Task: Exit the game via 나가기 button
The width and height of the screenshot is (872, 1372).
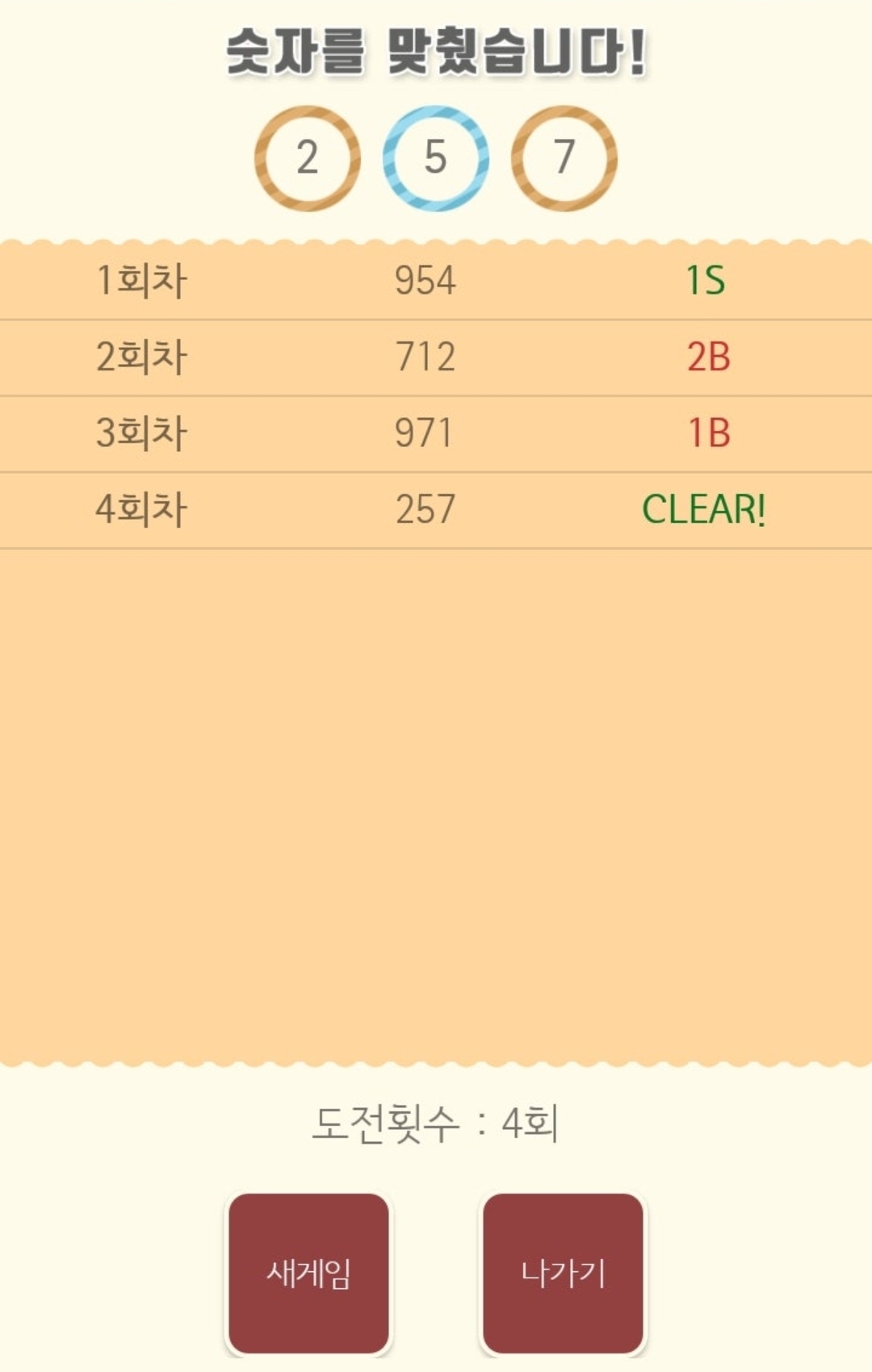Action: [563, 1273]
